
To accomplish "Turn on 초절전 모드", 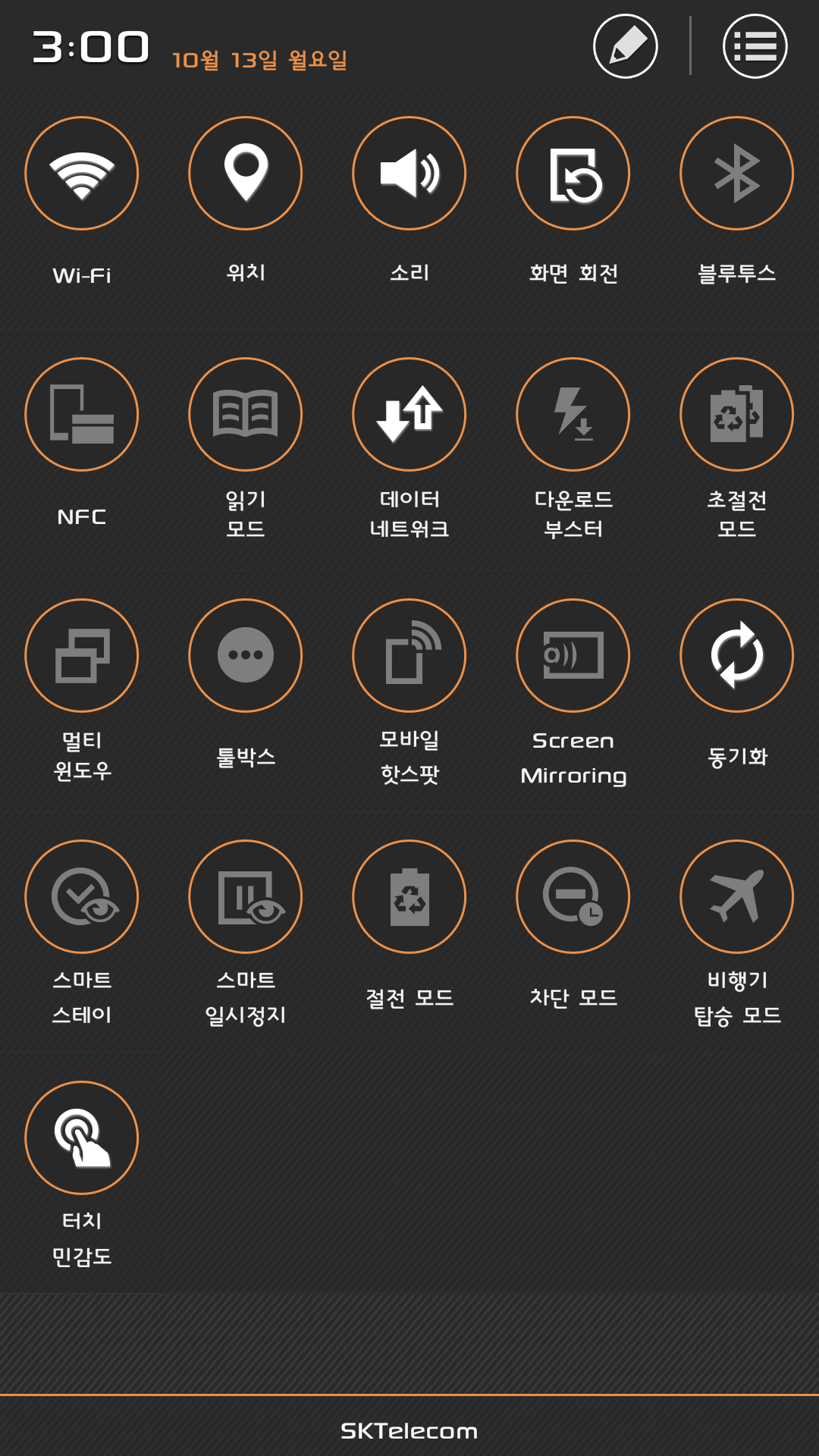I will coord(737,415).
